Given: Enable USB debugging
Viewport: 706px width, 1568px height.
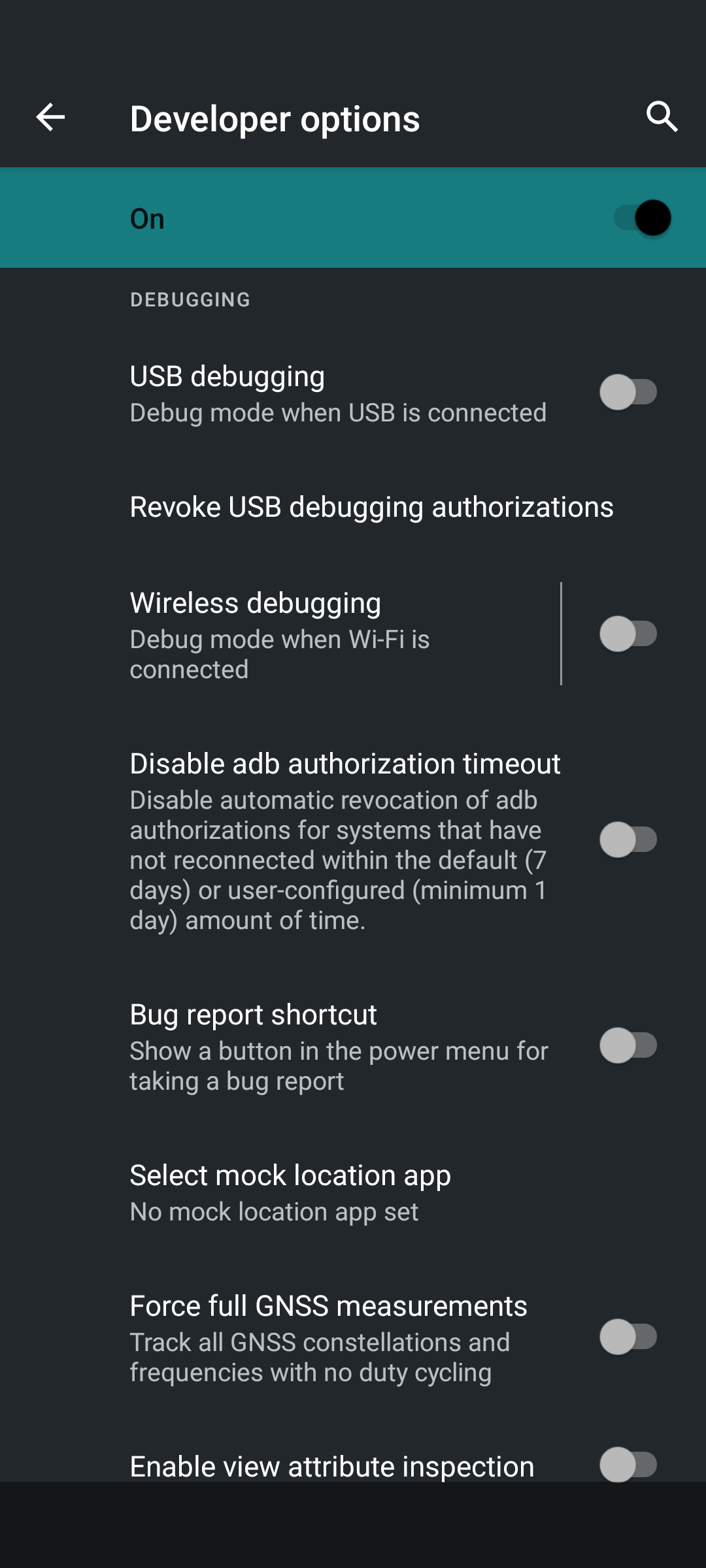Looking at the screenshot, I should click(x=628, y=392).
